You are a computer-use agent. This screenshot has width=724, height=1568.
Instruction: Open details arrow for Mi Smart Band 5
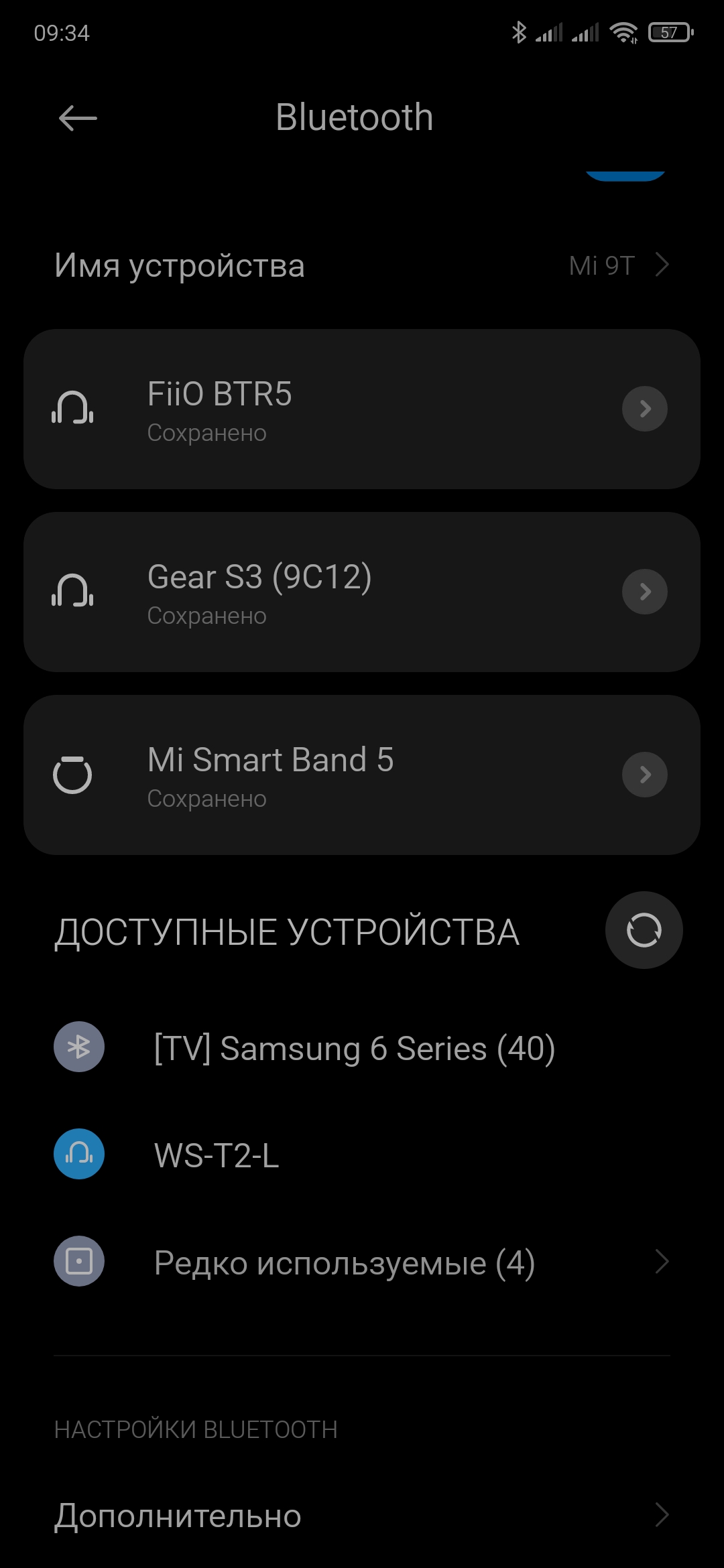pos(644,775)
